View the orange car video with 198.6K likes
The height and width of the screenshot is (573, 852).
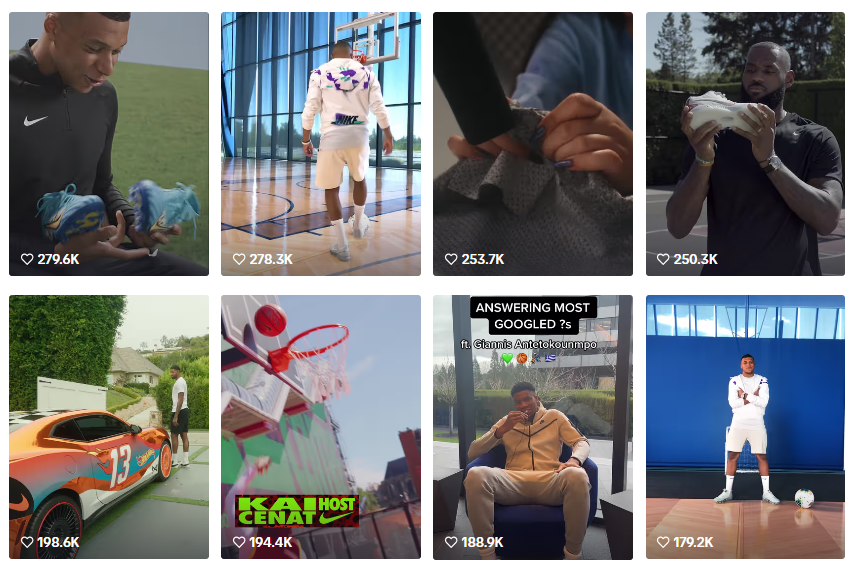(109, 427)
